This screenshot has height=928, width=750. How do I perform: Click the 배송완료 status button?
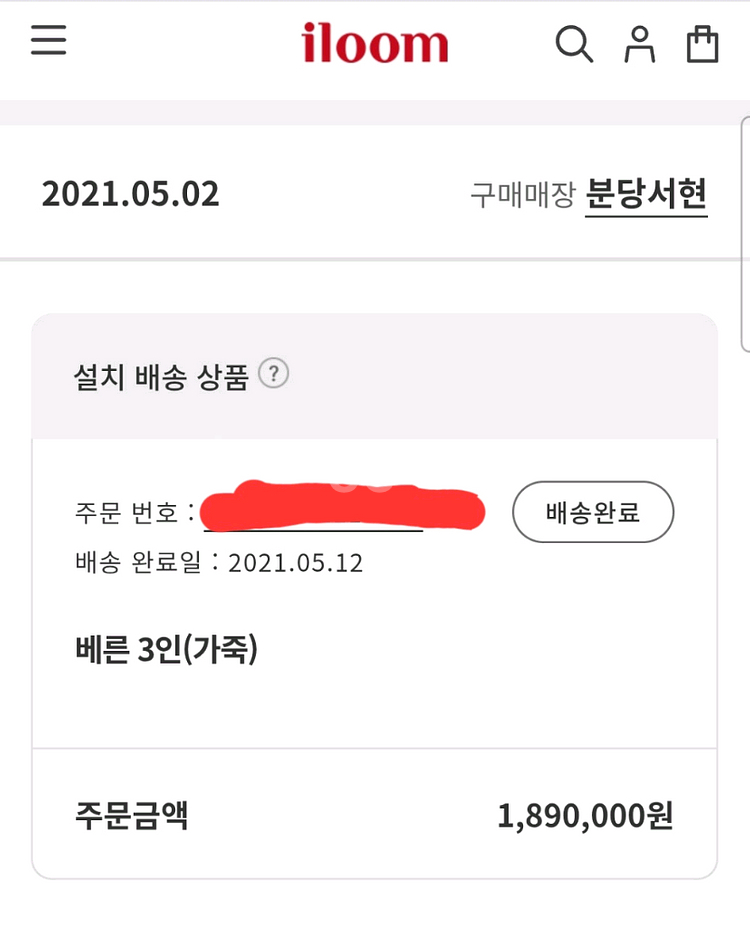(x=593, y=511)
